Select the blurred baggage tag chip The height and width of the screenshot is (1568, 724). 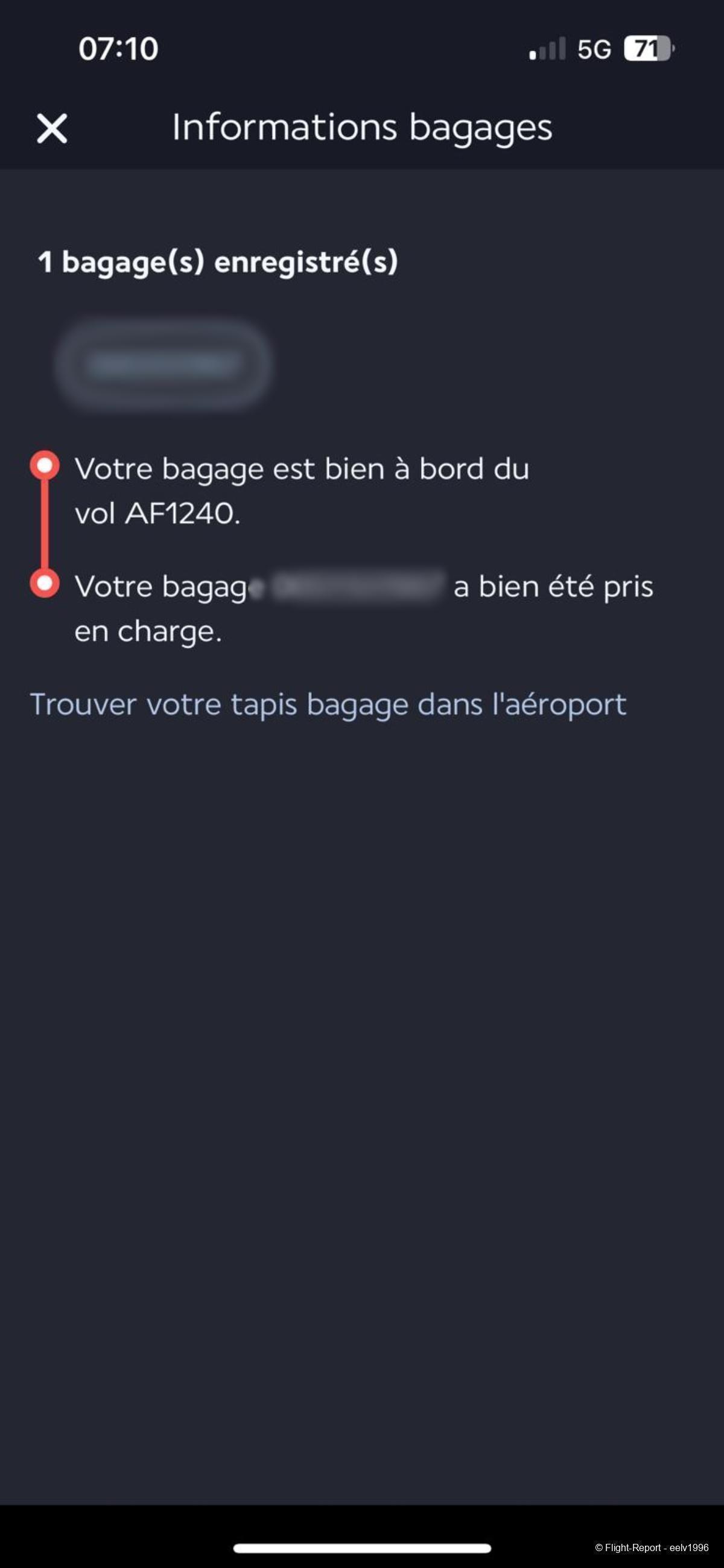[x=163, y=364]
